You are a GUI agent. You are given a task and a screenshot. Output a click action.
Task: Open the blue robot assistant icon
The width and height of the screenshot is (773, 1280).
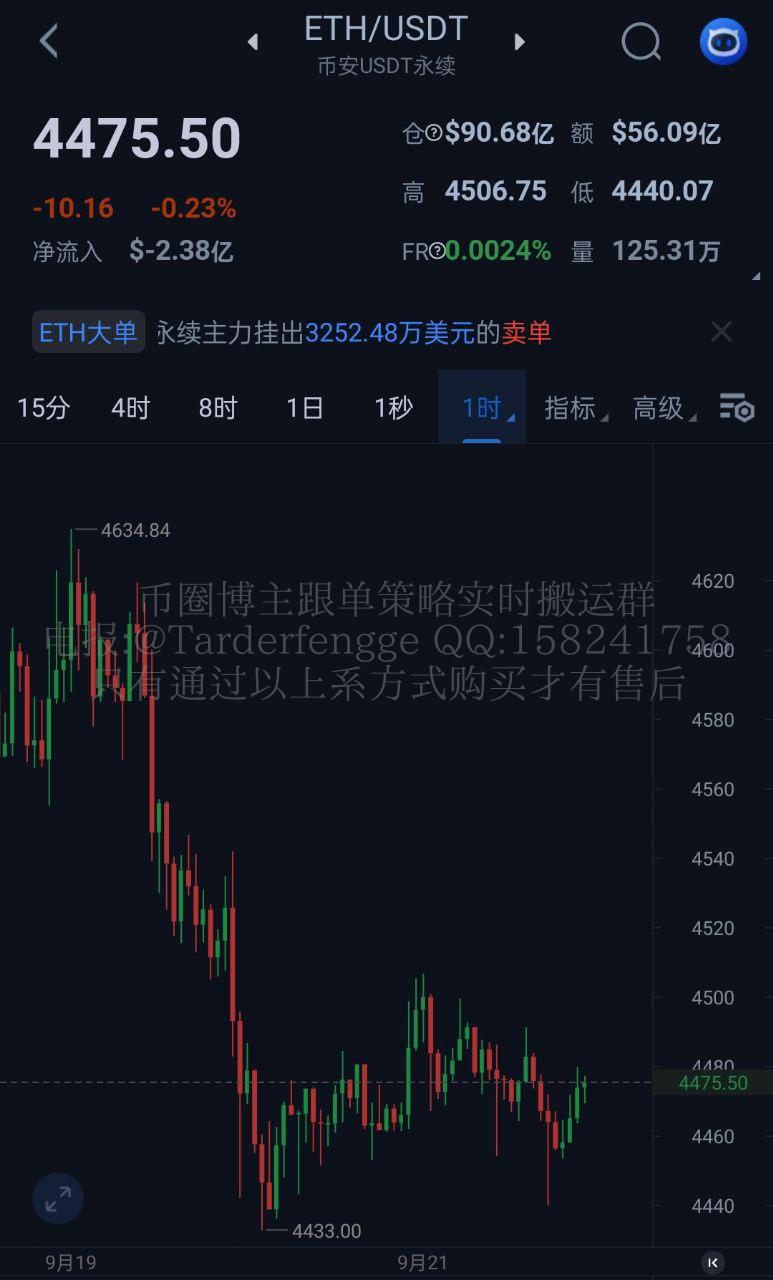point(723,42)
